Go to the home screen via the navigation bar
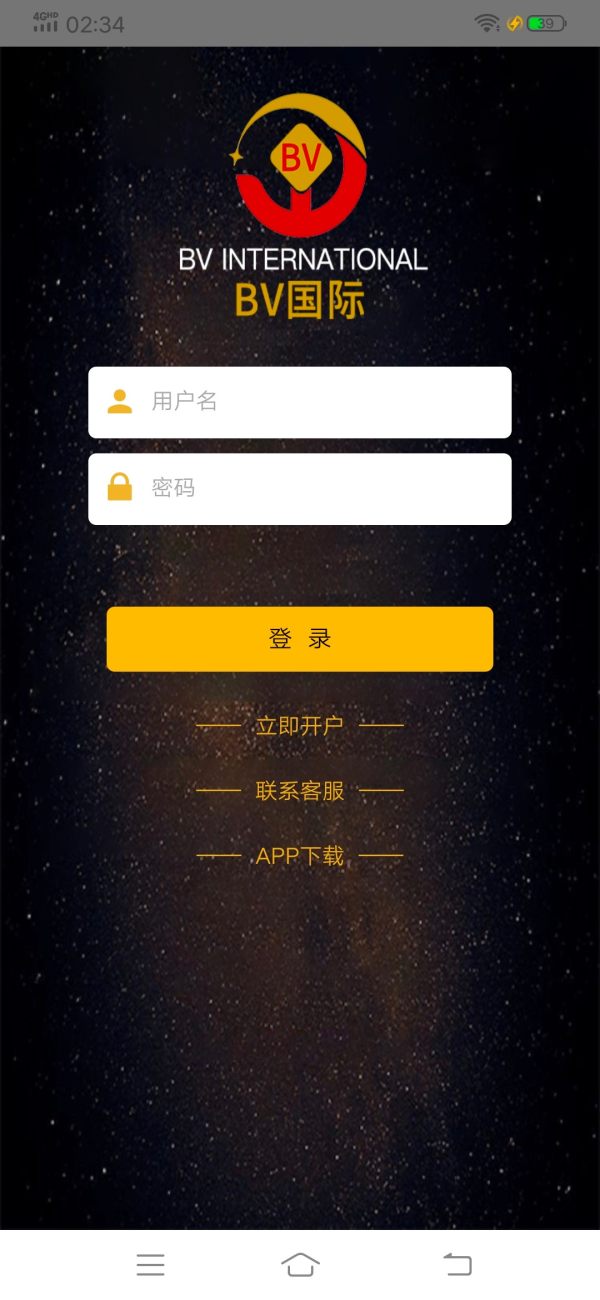The image size is (600, 1300). click(300, 1265)
